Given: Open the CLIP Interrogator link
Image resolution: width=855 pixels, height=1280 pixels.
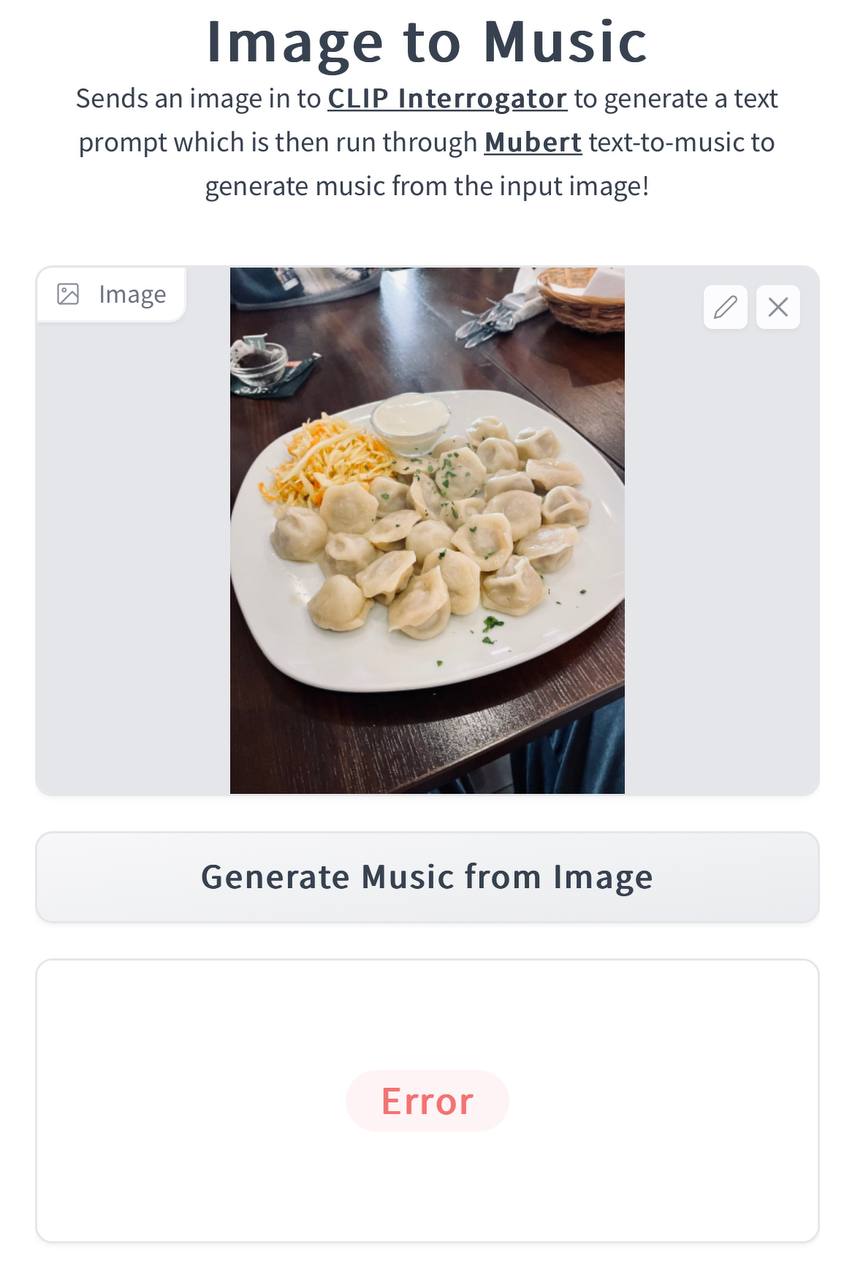Looking at the screenshot, I should (447, 99).
